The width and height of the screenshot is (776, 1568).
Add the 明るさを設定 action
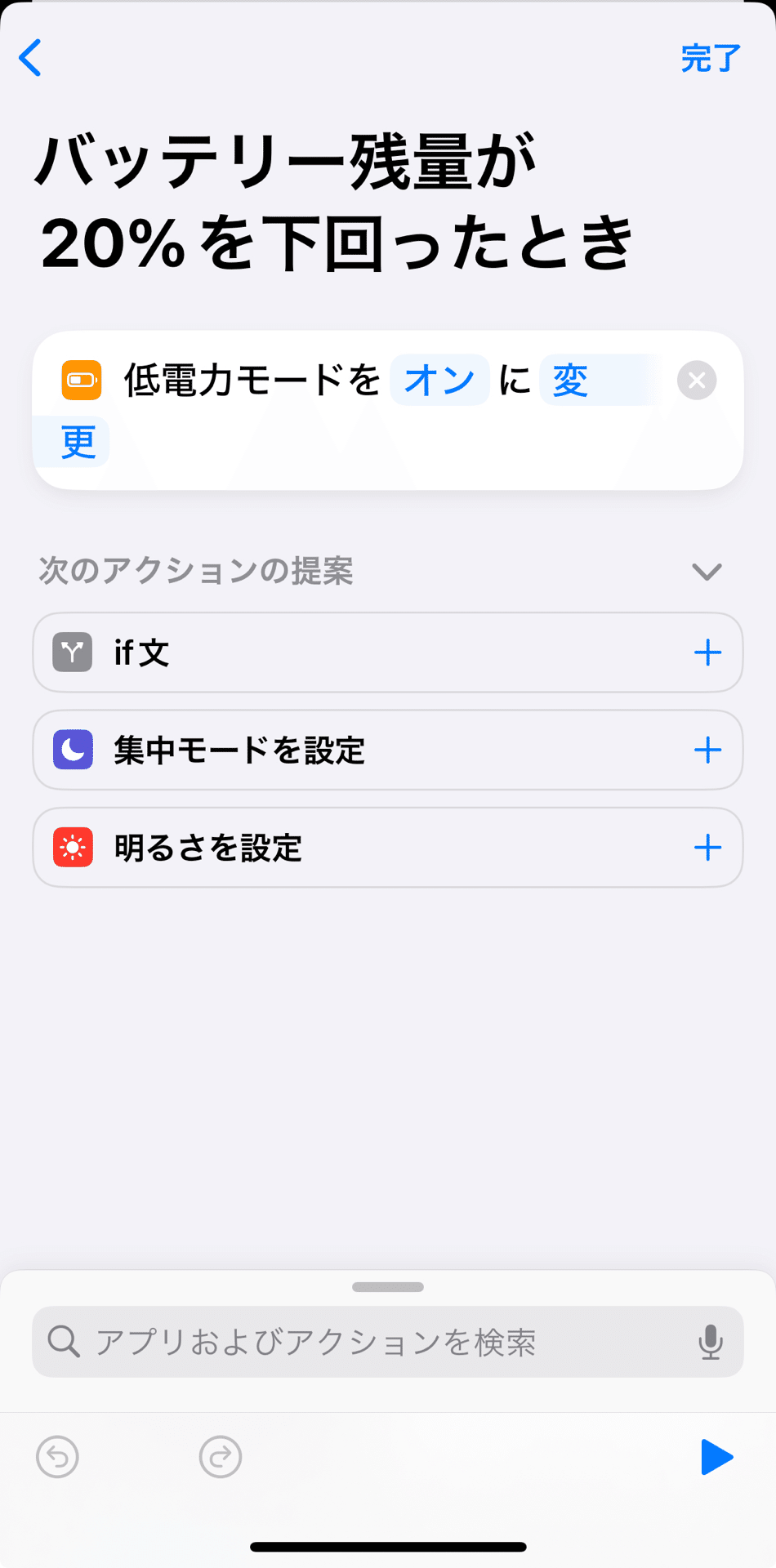(707, 848)
